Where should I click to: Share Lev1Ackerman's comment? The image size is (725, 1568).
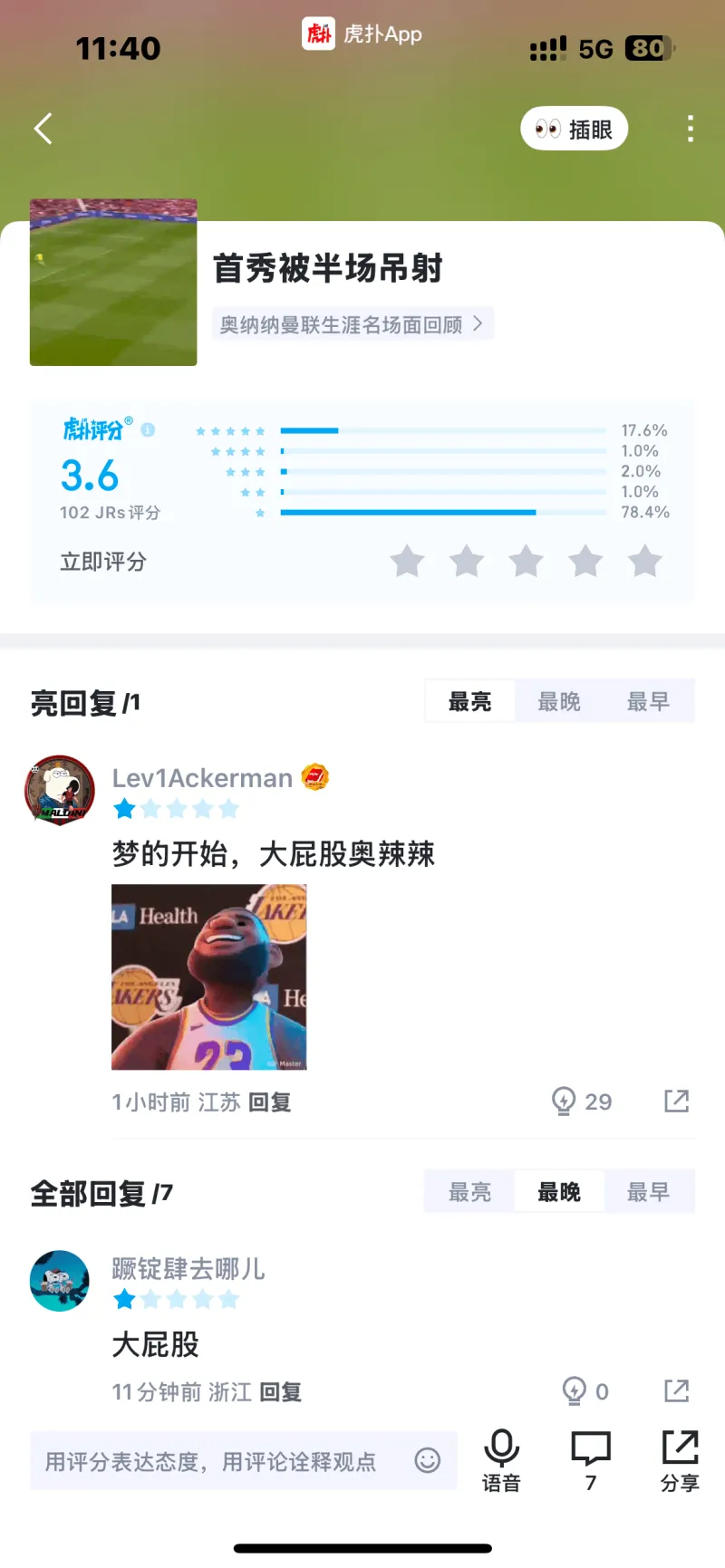coord(677,1101)
